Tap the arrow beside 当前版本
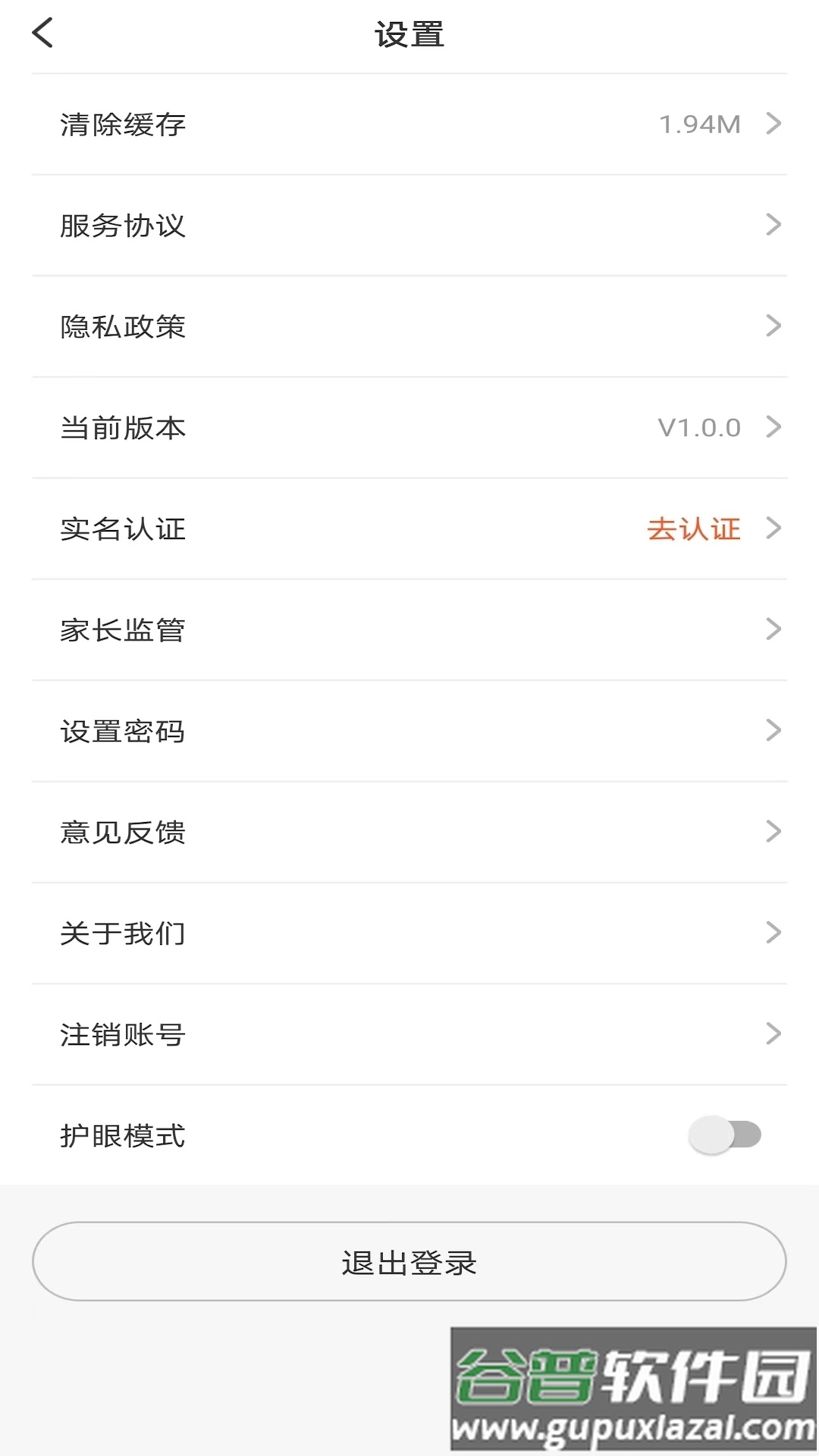 774,427
